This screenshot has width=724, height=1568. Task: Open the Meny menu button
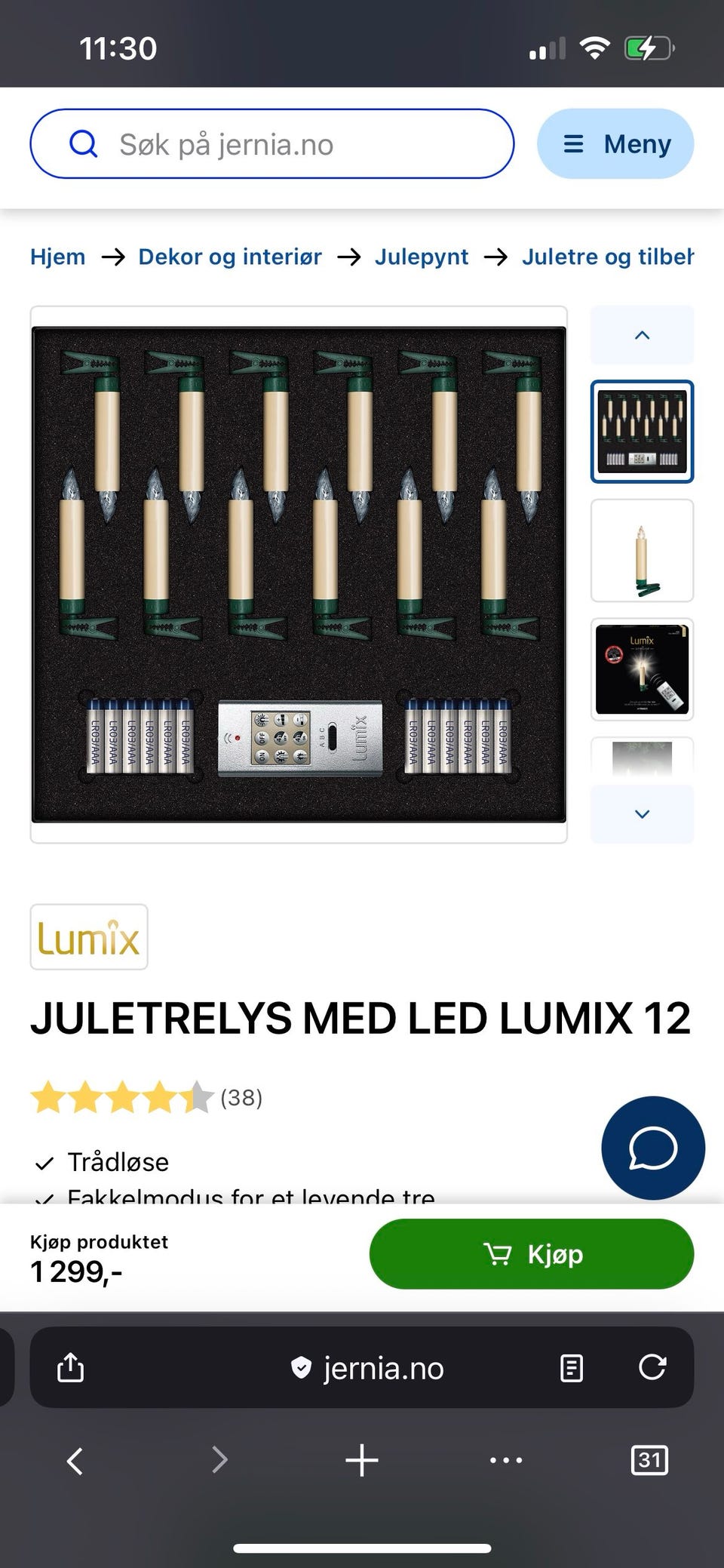(x=615, y=144)
